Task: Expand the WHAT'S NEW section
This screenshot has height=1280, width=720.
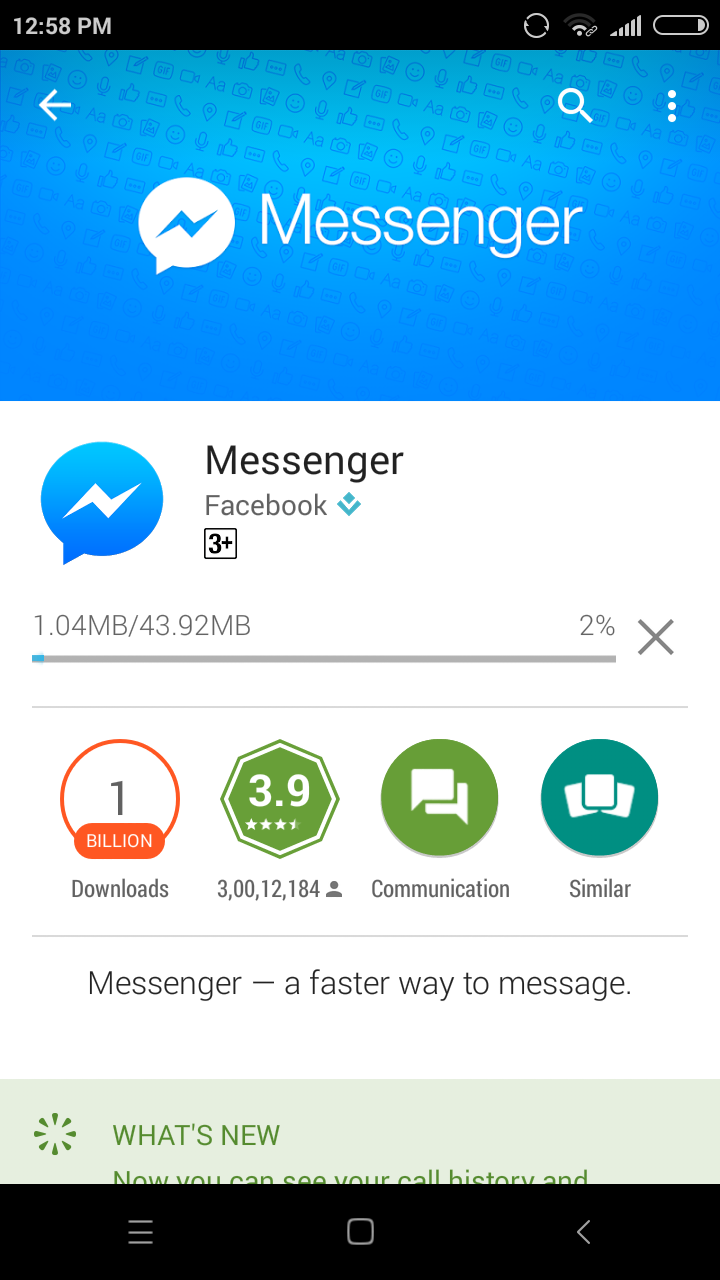Action: tap(196, 1135)
